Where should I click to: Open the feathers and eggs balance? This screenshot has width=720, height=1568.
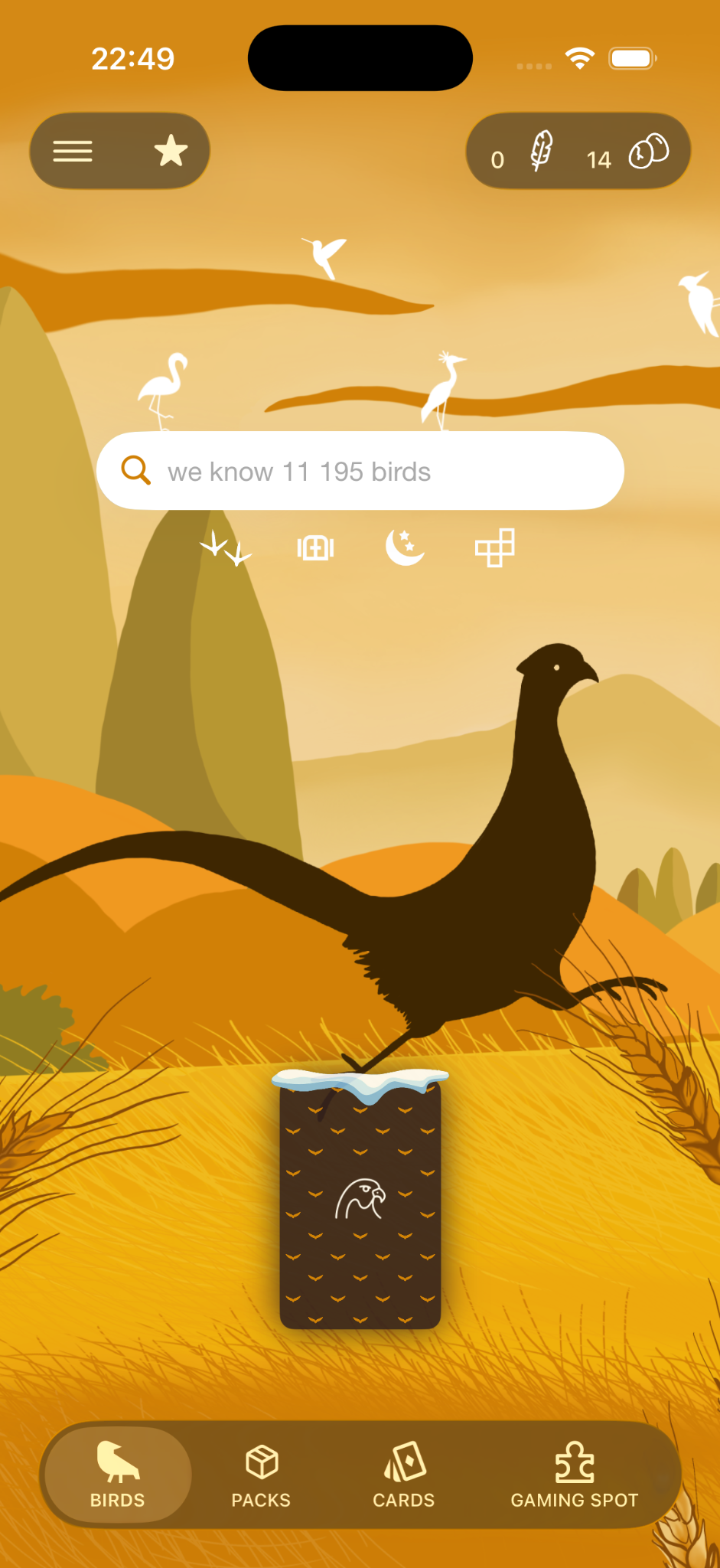[578, 152]
